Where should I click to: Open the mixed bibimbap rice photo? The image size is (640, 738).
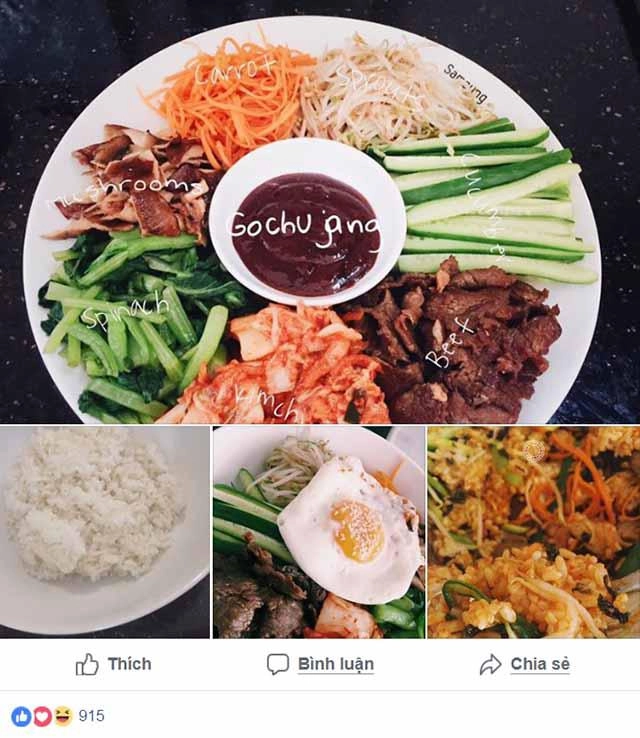[533, 531]
